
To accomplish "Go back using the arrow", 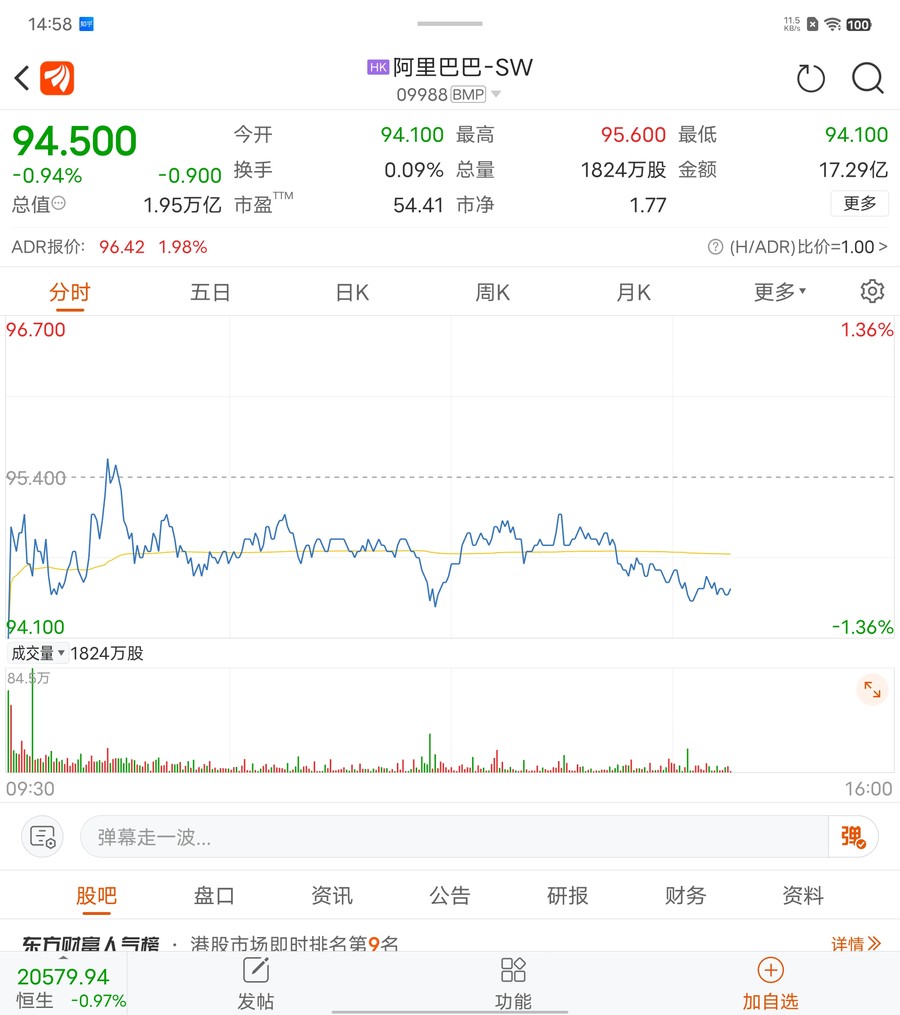I will click(x=21, y=78).
